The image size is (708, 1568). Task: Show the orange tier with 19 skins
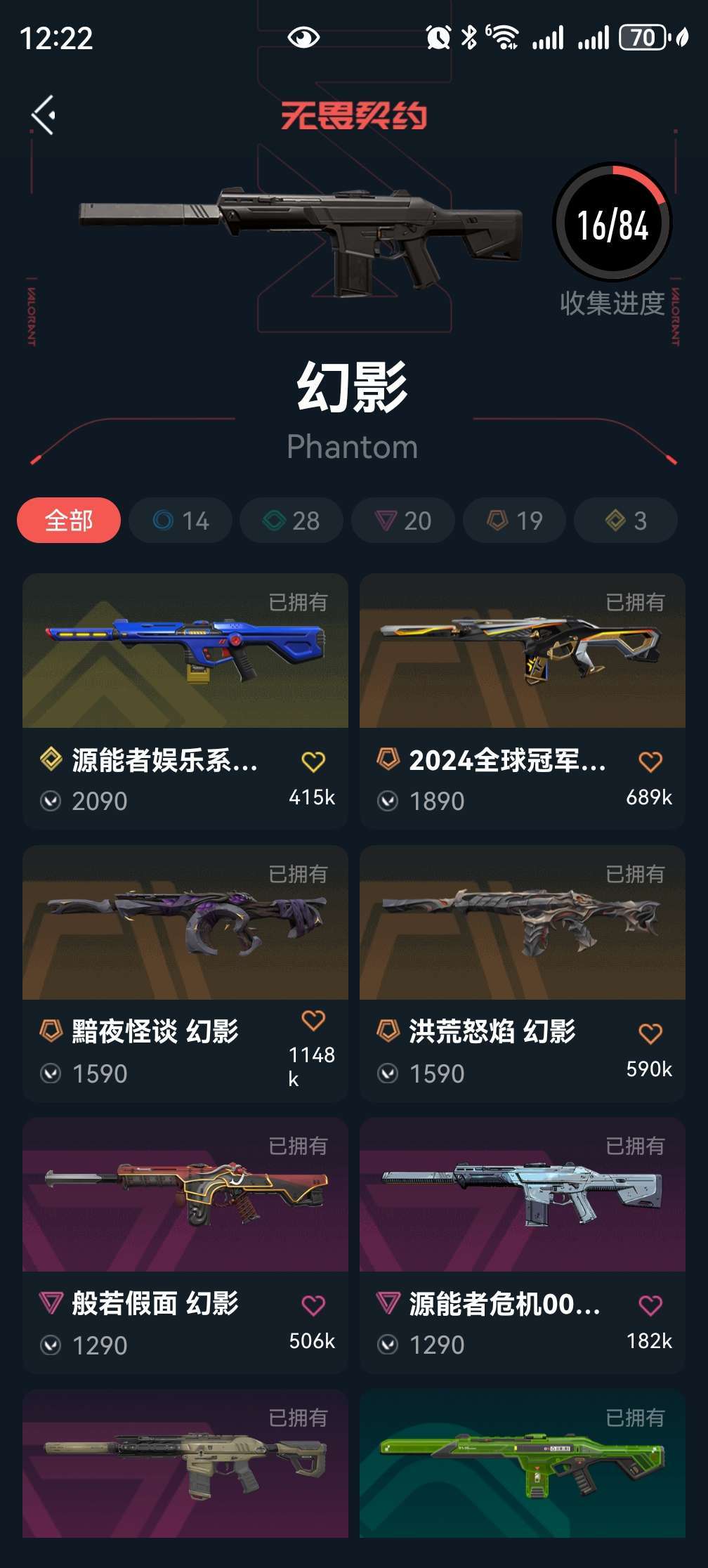(x=515, y=521)
